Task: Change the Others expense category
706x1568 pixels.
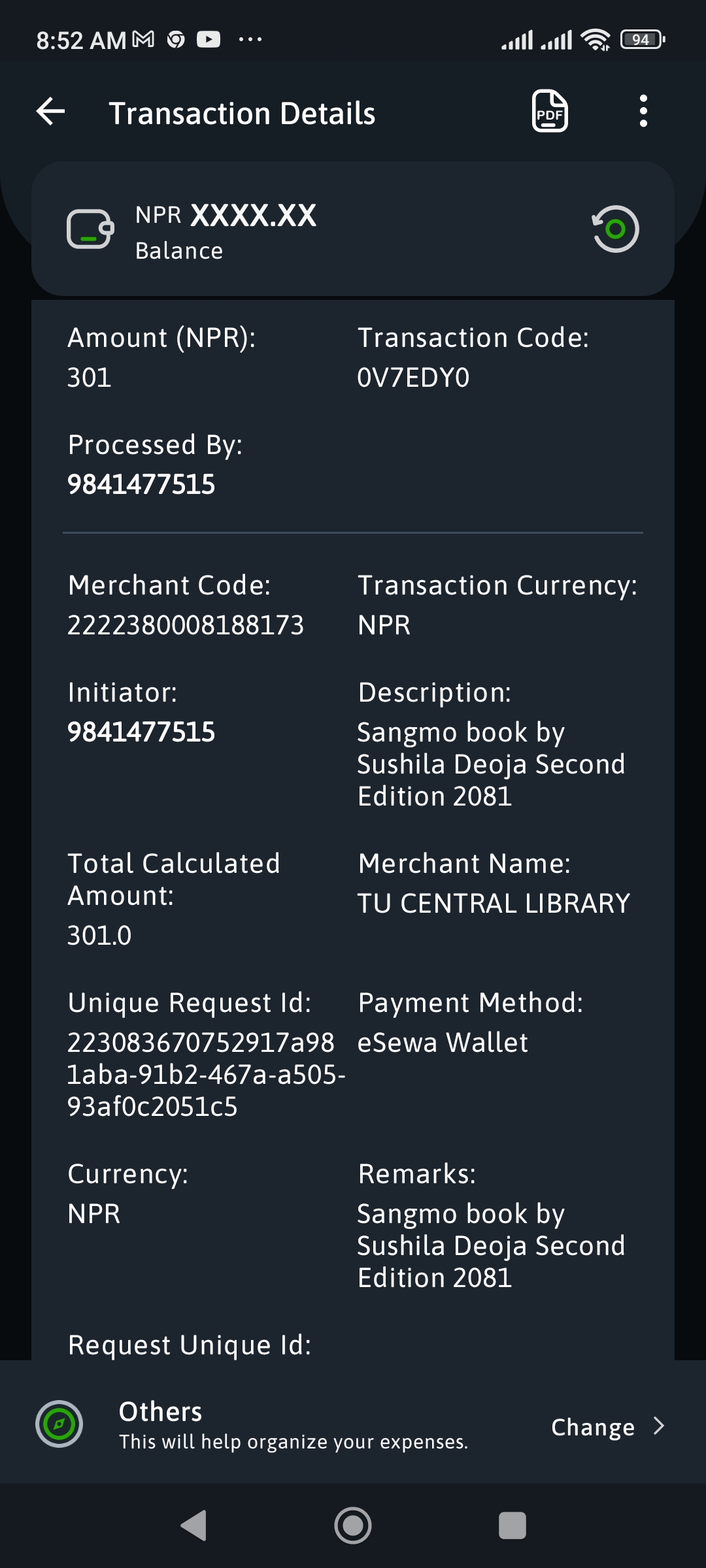Action: 607,1427
